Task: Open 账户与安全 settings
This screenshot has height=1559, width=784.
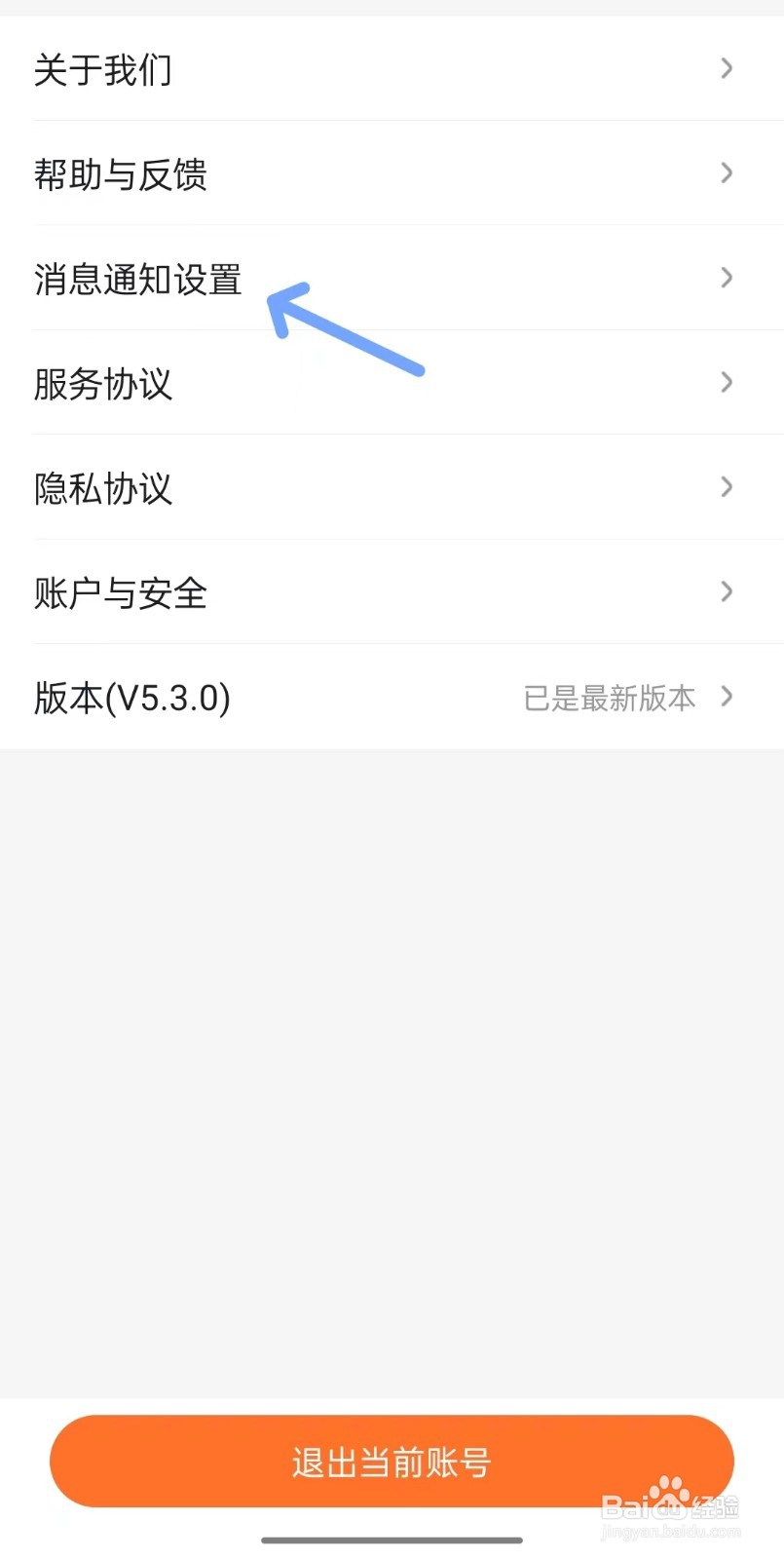Action: (x=120, y=593)
